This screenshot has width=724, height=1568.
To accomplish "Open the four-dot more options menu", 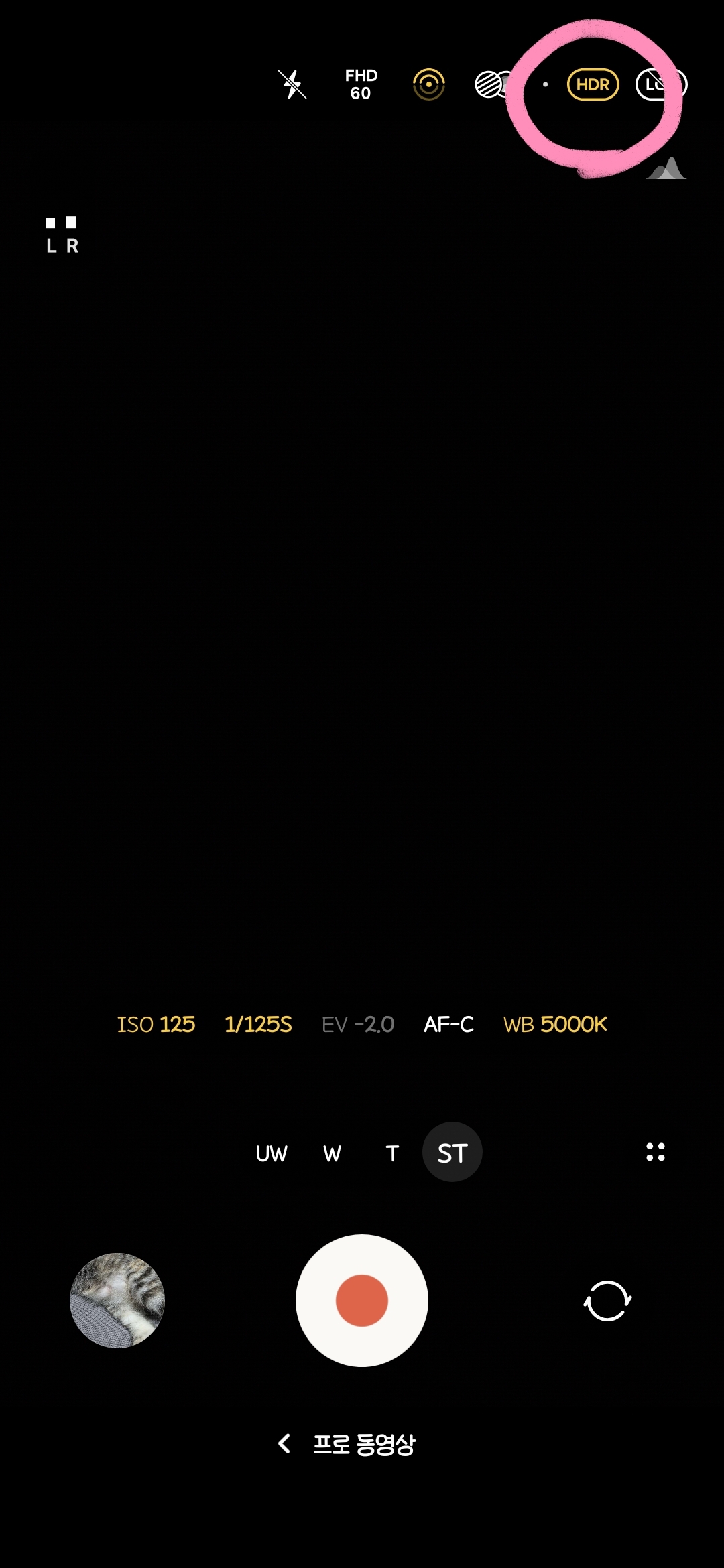I will [656, 1152].
